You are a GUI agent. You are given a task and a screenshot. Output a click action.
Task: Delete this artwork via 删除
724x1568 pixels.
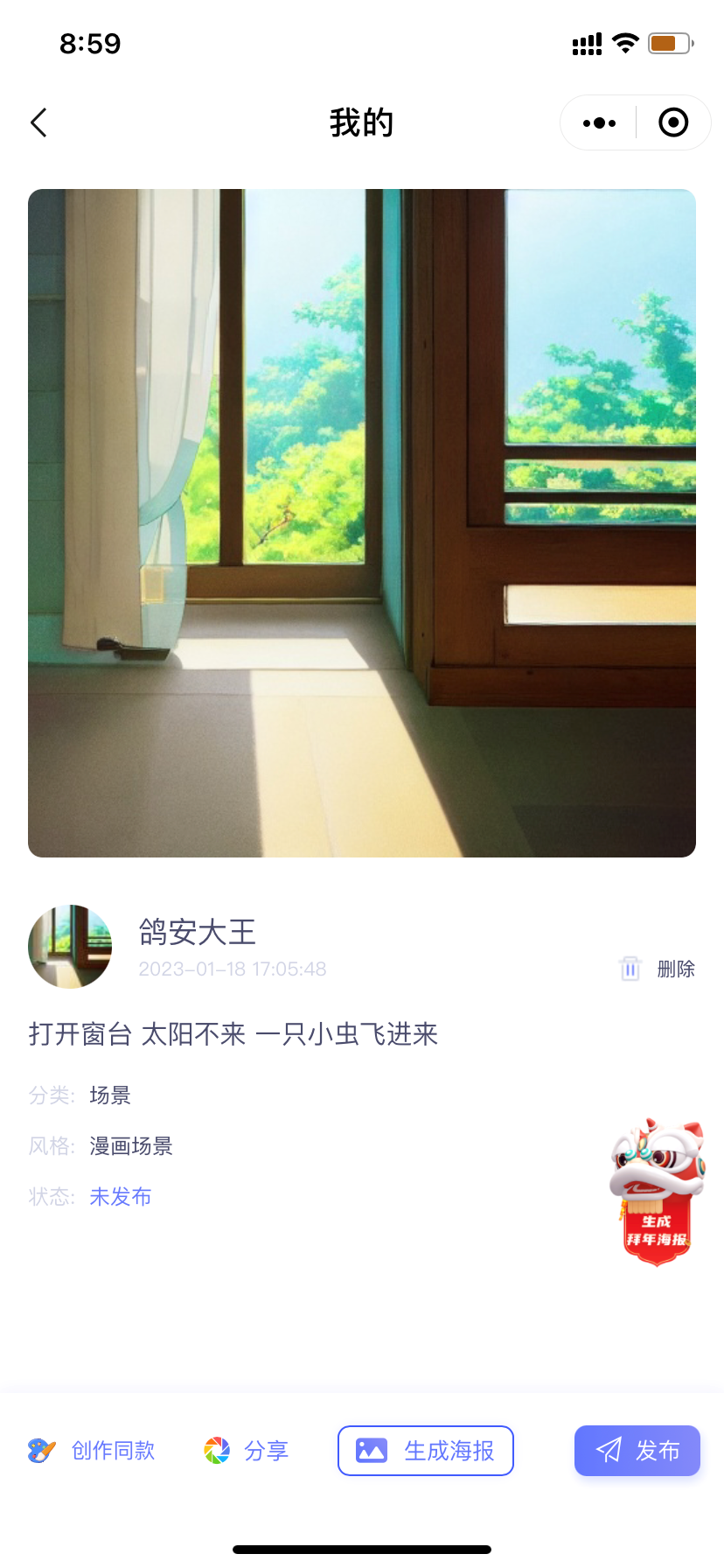[658, 969]
